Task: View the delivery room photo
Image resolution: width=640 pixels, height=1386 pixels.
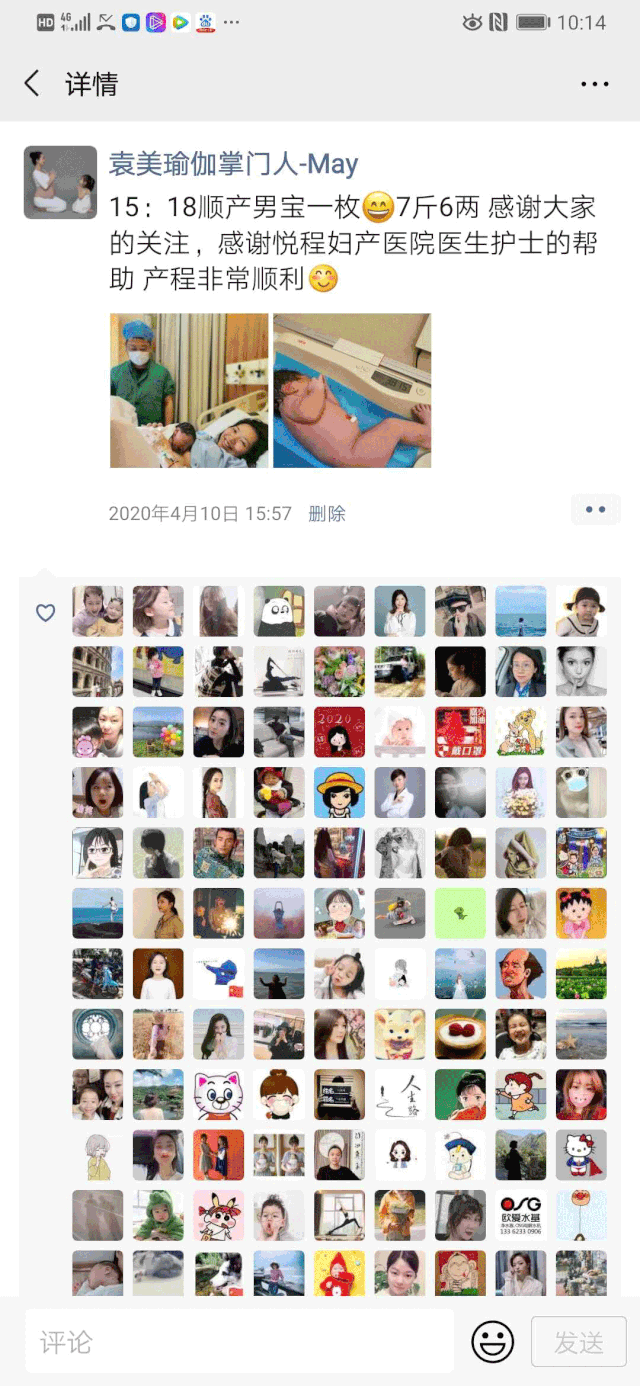Action: coord(189,390)
